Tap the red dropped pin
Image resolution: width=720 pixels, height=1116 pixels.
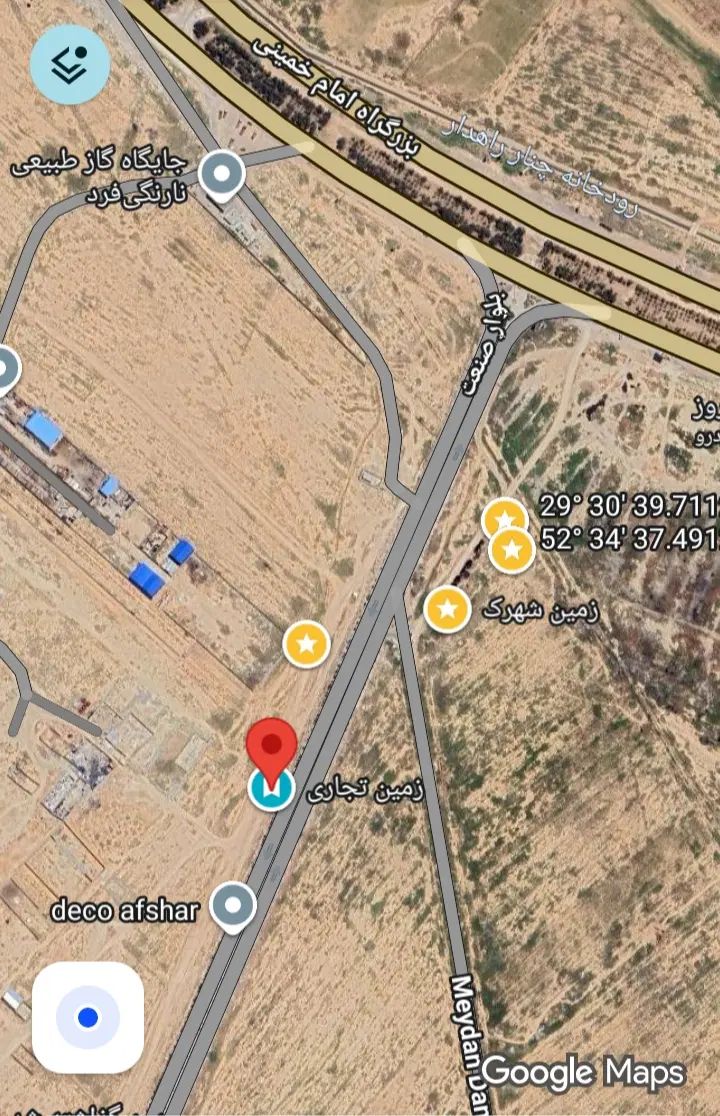pos(271,745)
